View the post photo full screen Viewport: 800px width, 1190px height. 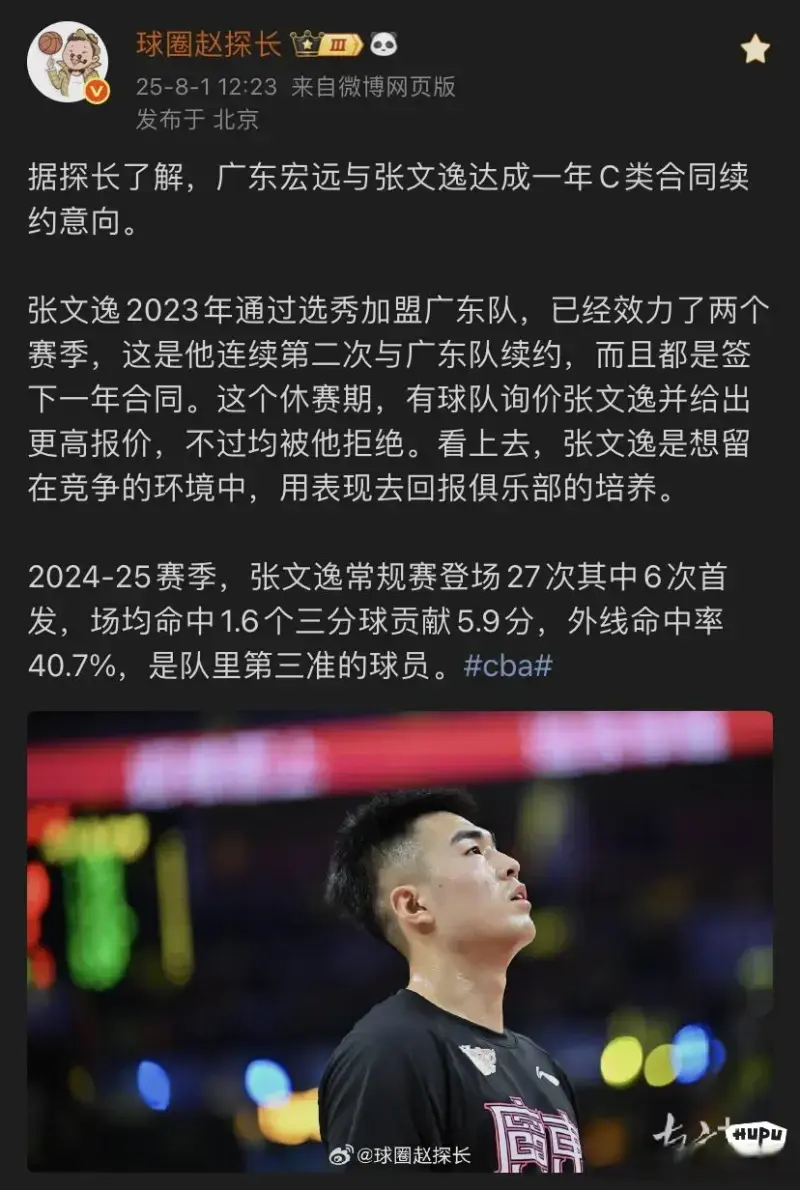[x=400, y=940]
